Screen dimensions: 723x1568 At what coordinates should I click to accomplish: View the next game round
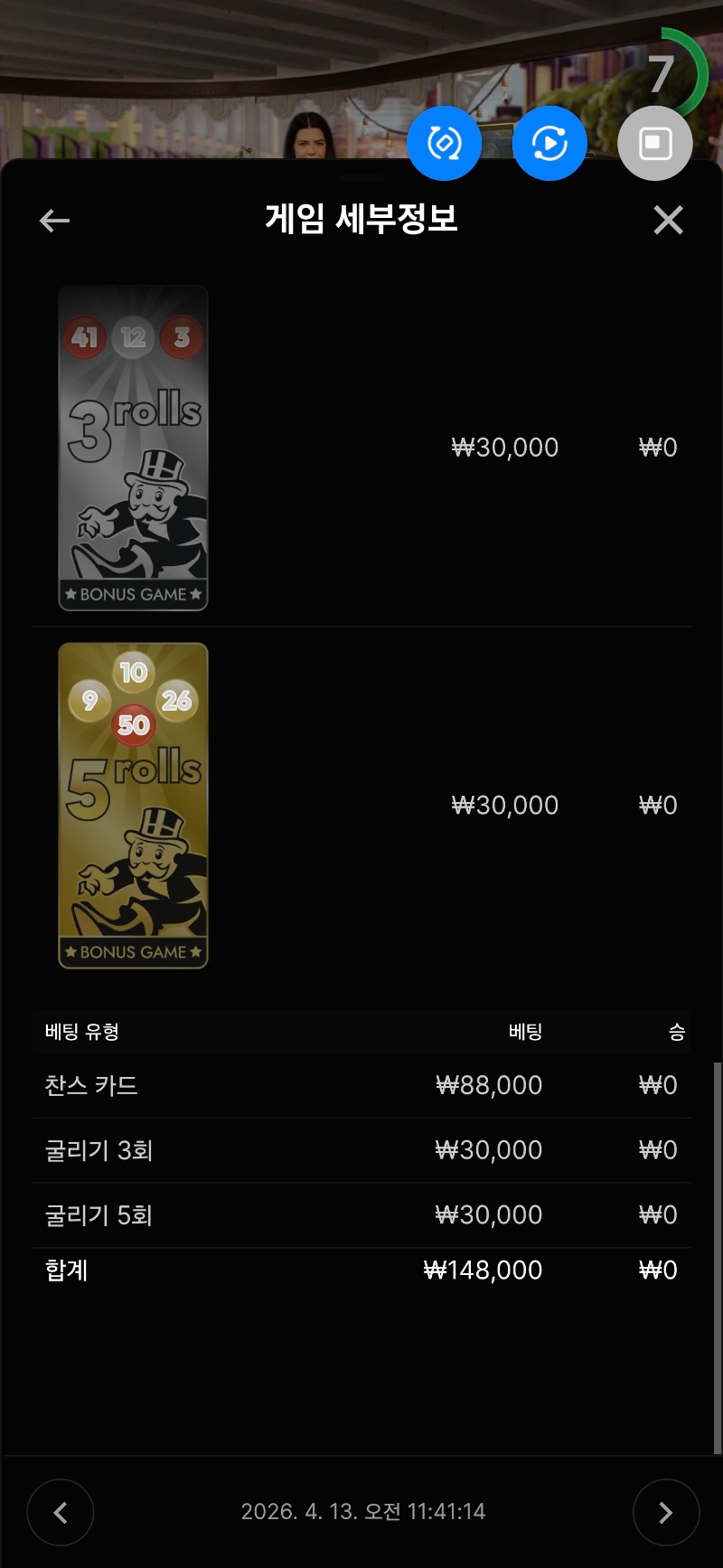(665, 1512)
